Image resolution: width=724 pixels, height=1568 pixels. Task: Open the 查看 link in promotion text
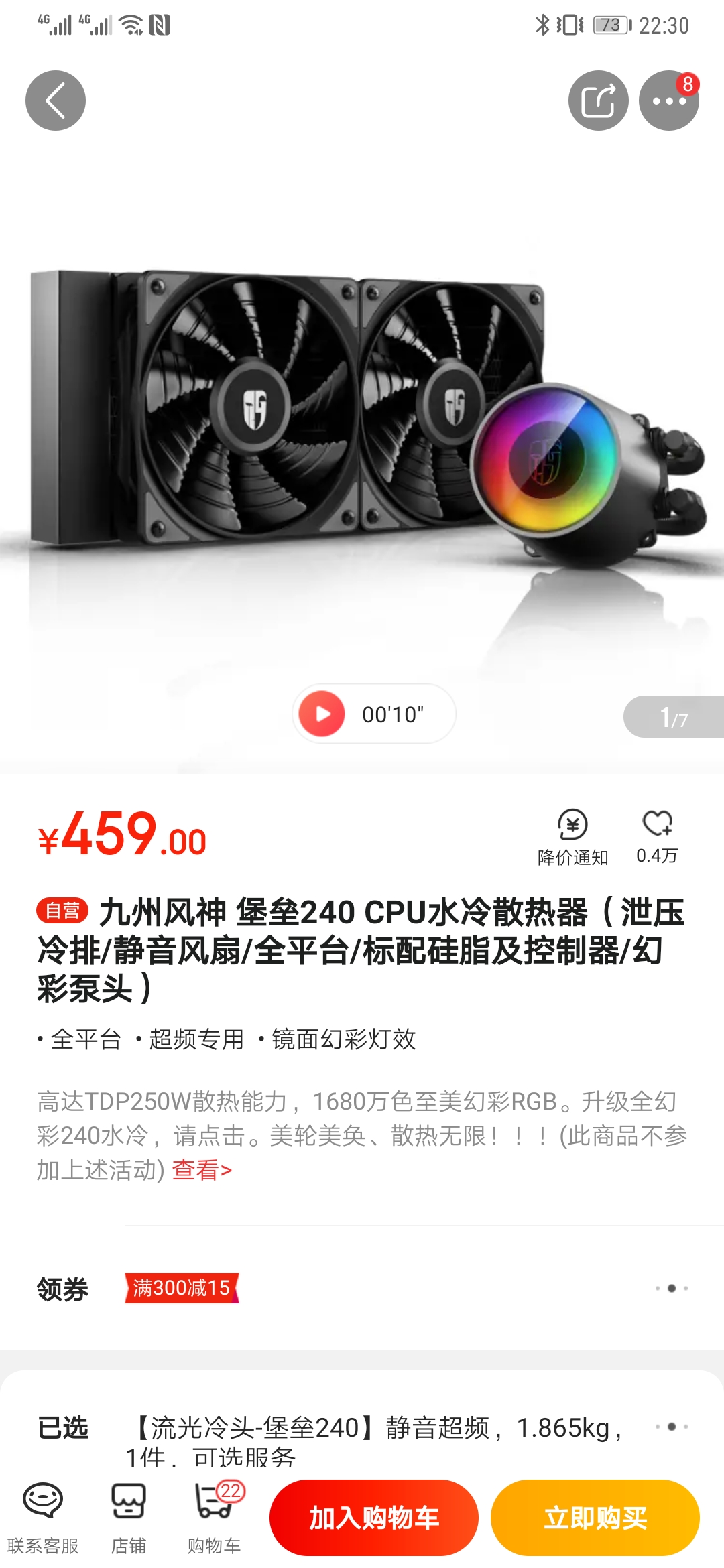click(202, 1170)
